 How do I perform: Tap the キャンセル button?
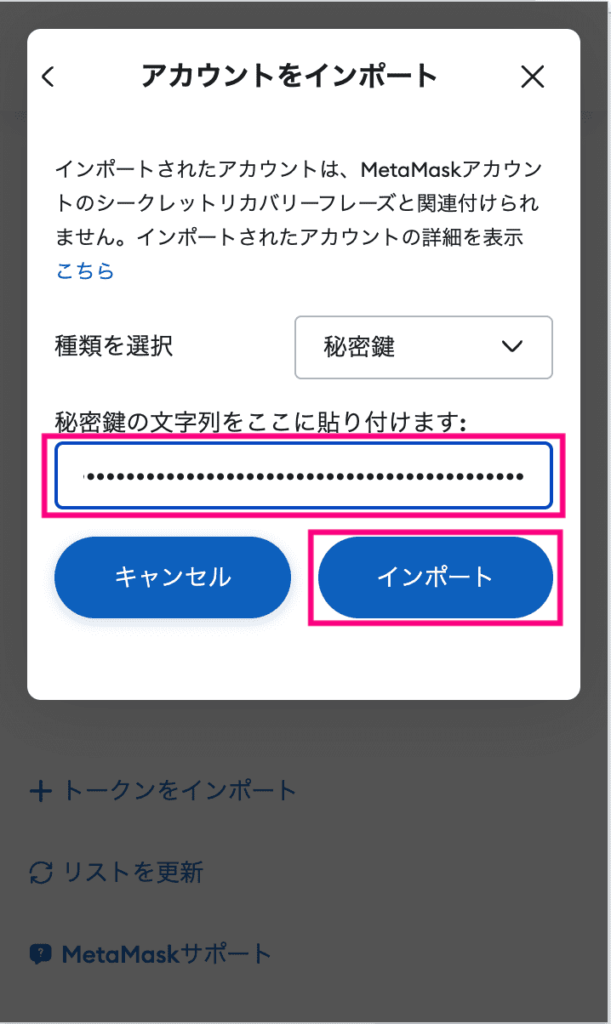coord(172,577)
